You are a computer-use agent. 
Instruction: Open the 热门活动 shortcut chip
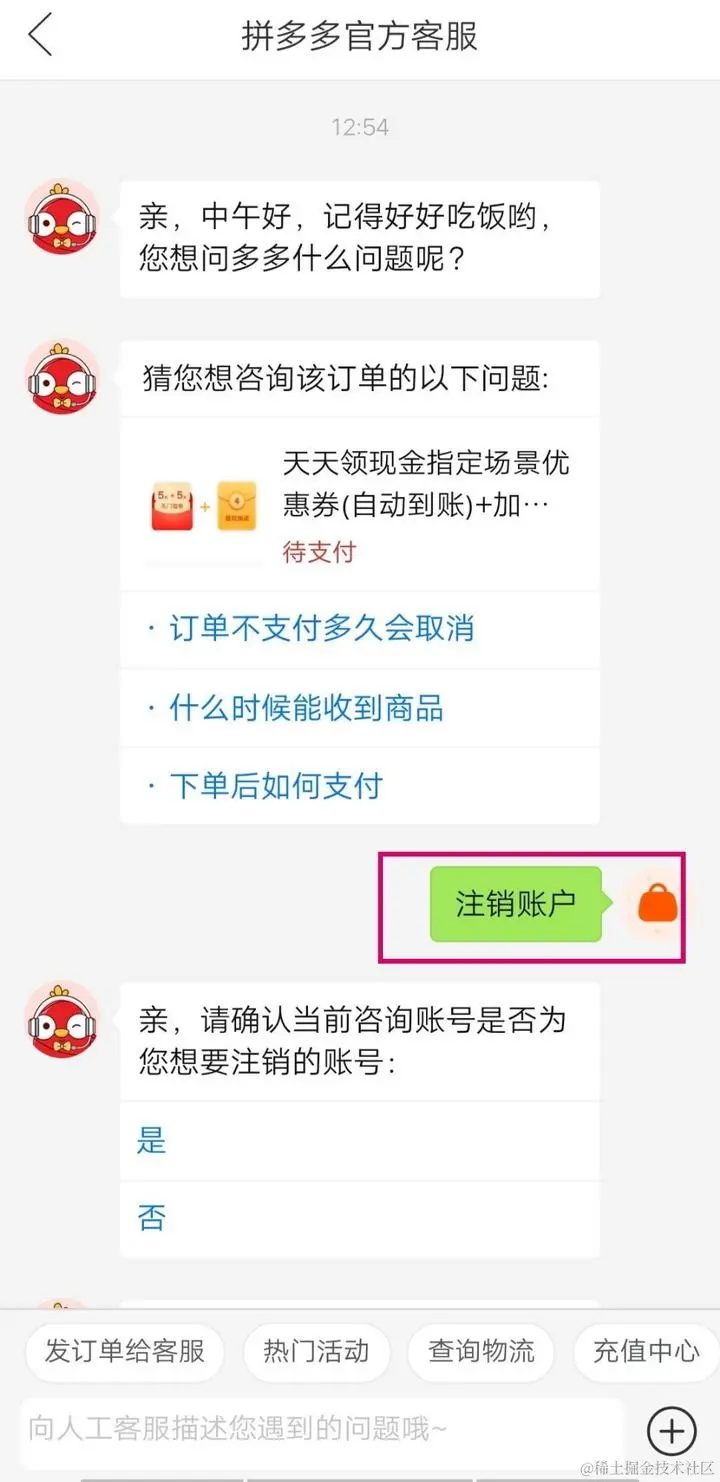pos(316,1352)
